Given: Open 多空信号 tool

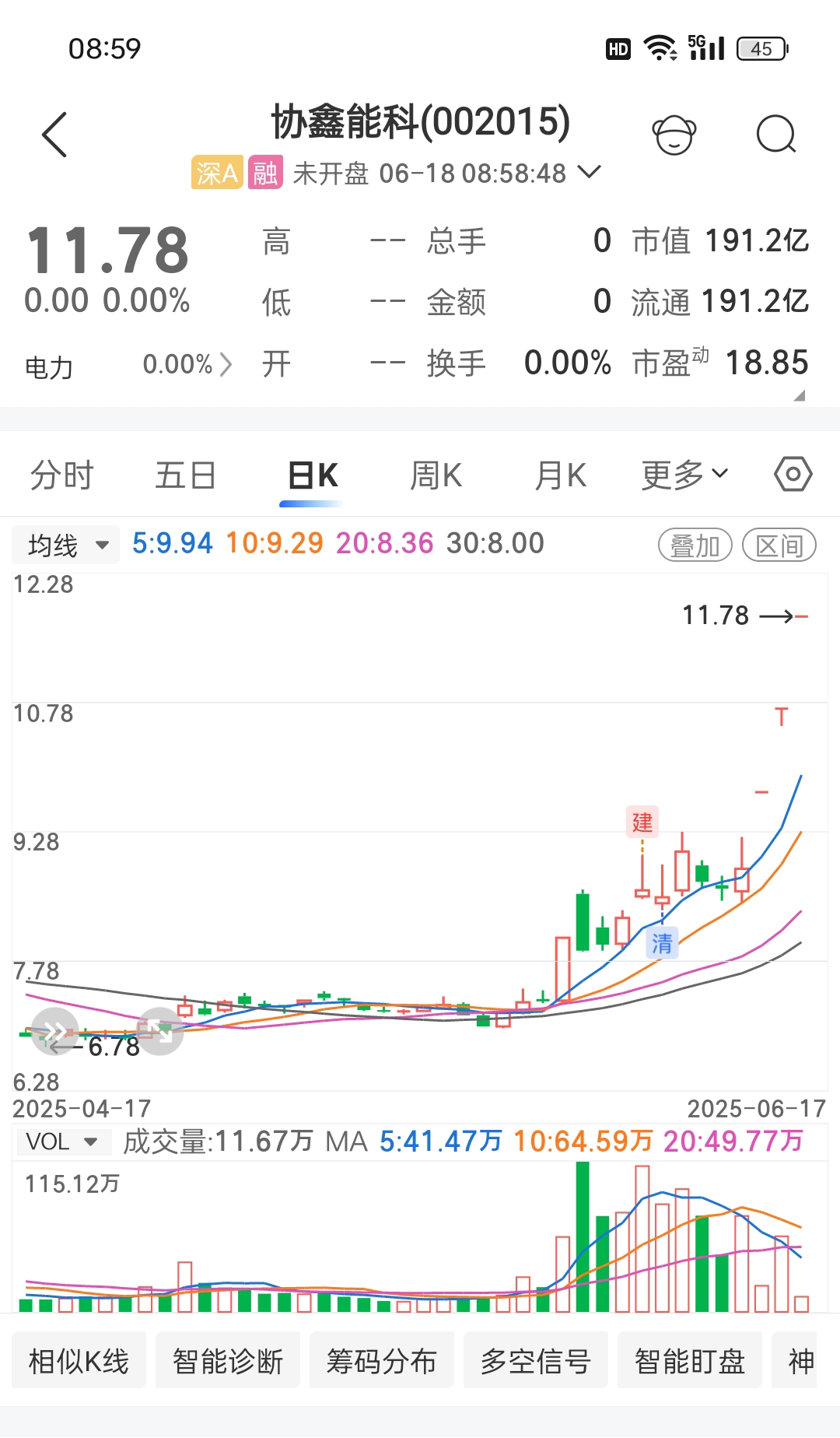Looking at the screenshot, I should (535, 1361).
